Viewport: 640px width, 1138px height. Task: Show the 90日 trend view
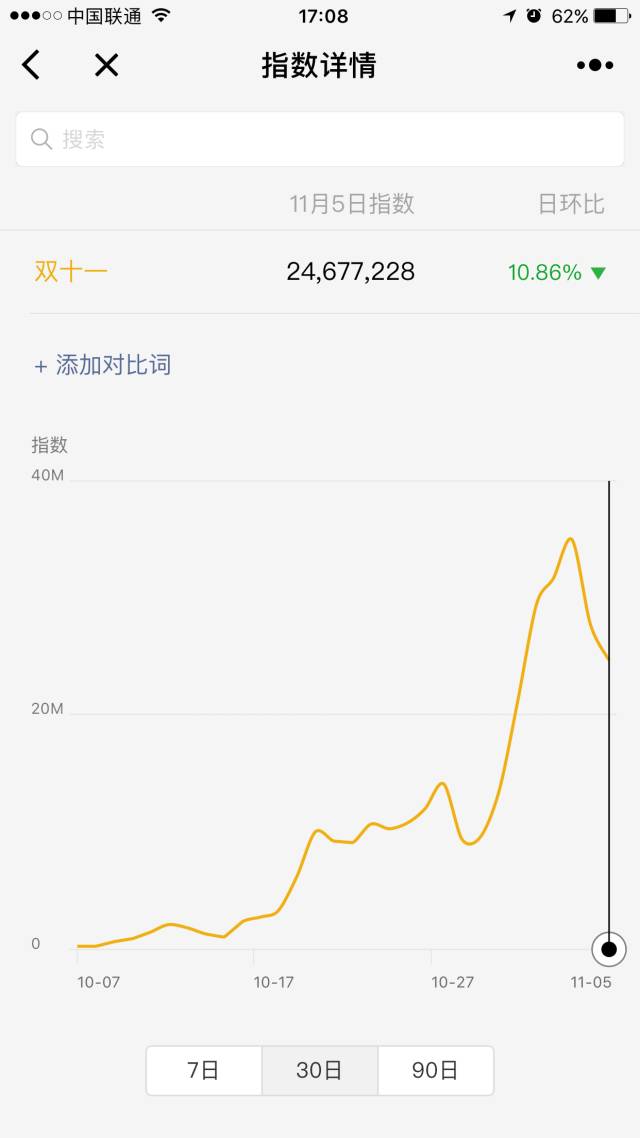point(435,1070)
